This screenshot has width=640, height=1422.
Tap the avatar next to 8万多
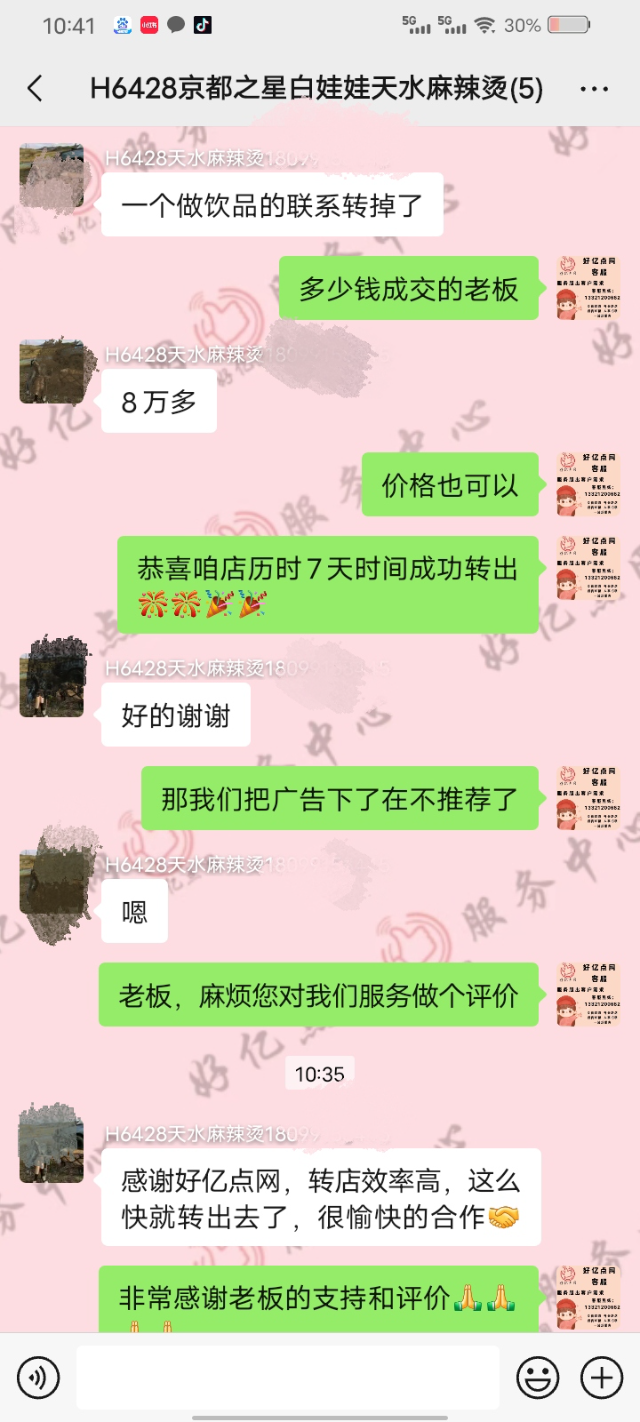51,372
